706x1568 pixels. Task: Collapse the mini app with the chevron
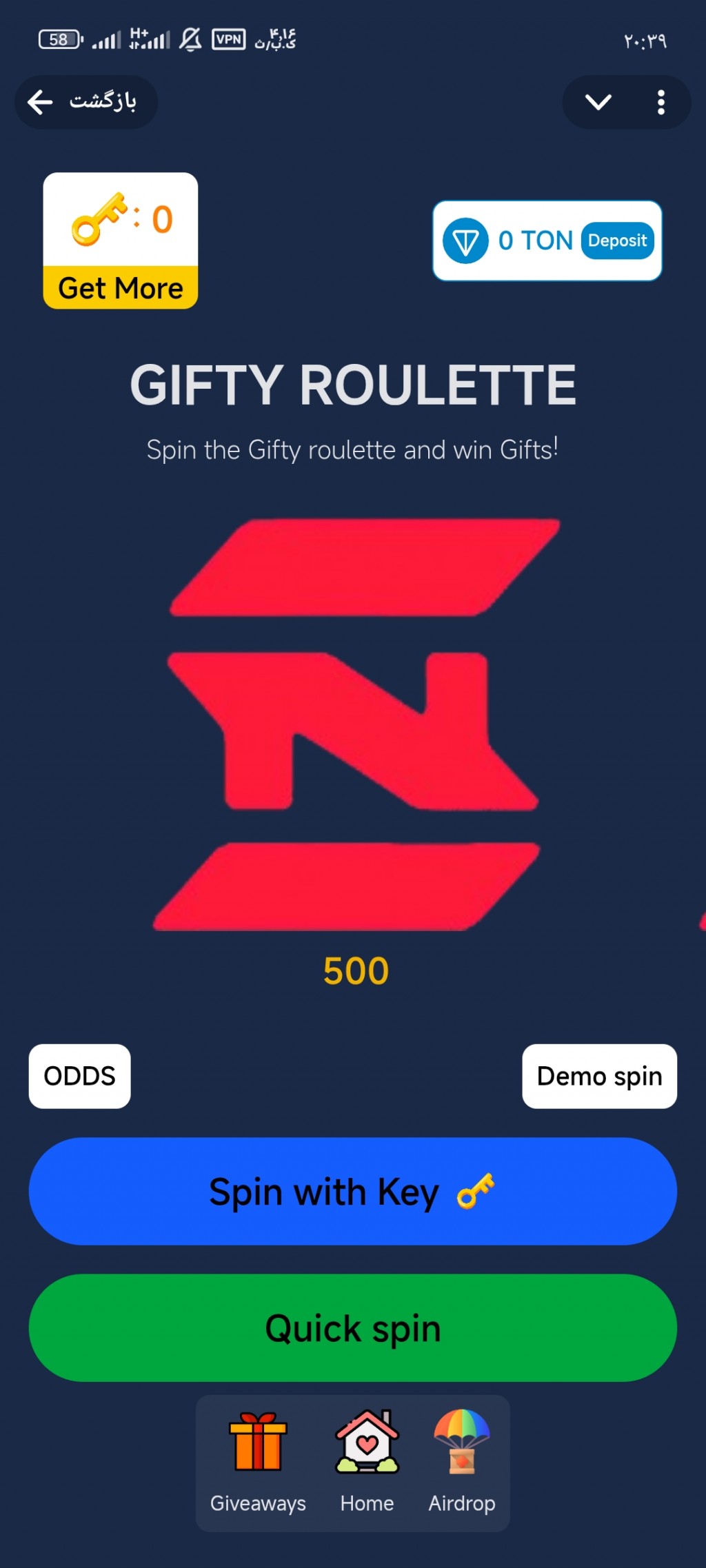pyautogui.click(x=598, y=102)
